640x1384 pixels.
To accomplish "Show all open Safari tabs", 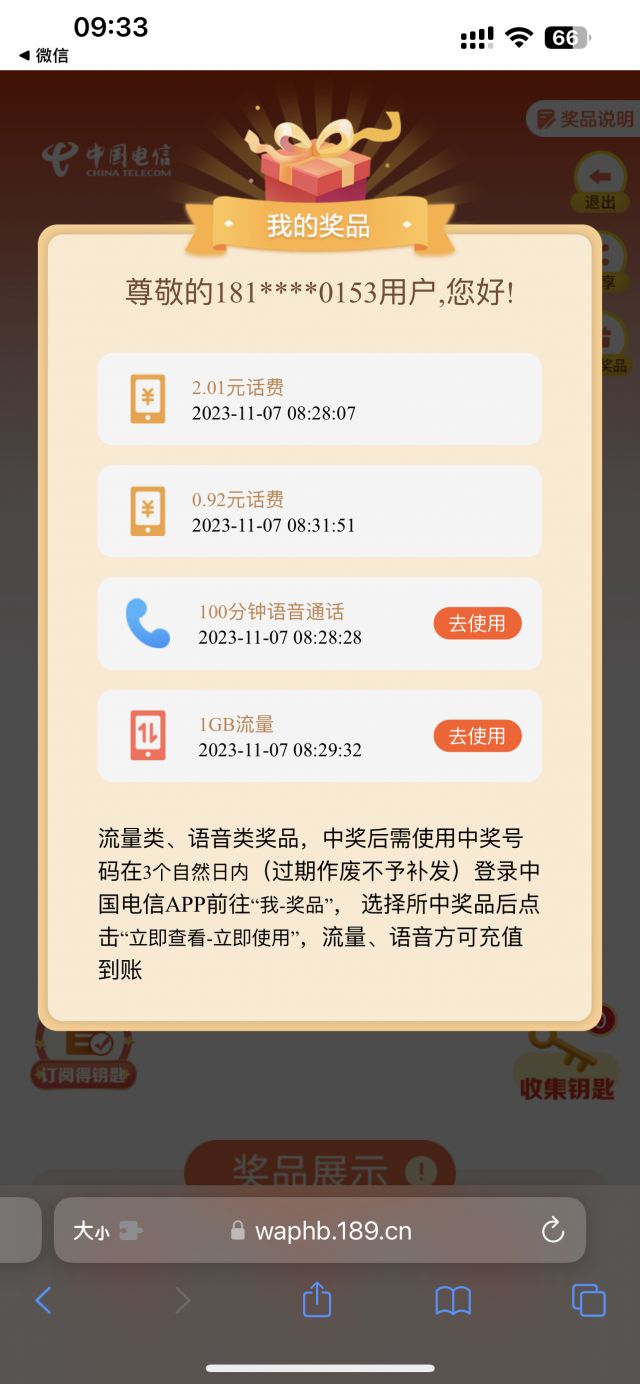I will (589, 1300).
